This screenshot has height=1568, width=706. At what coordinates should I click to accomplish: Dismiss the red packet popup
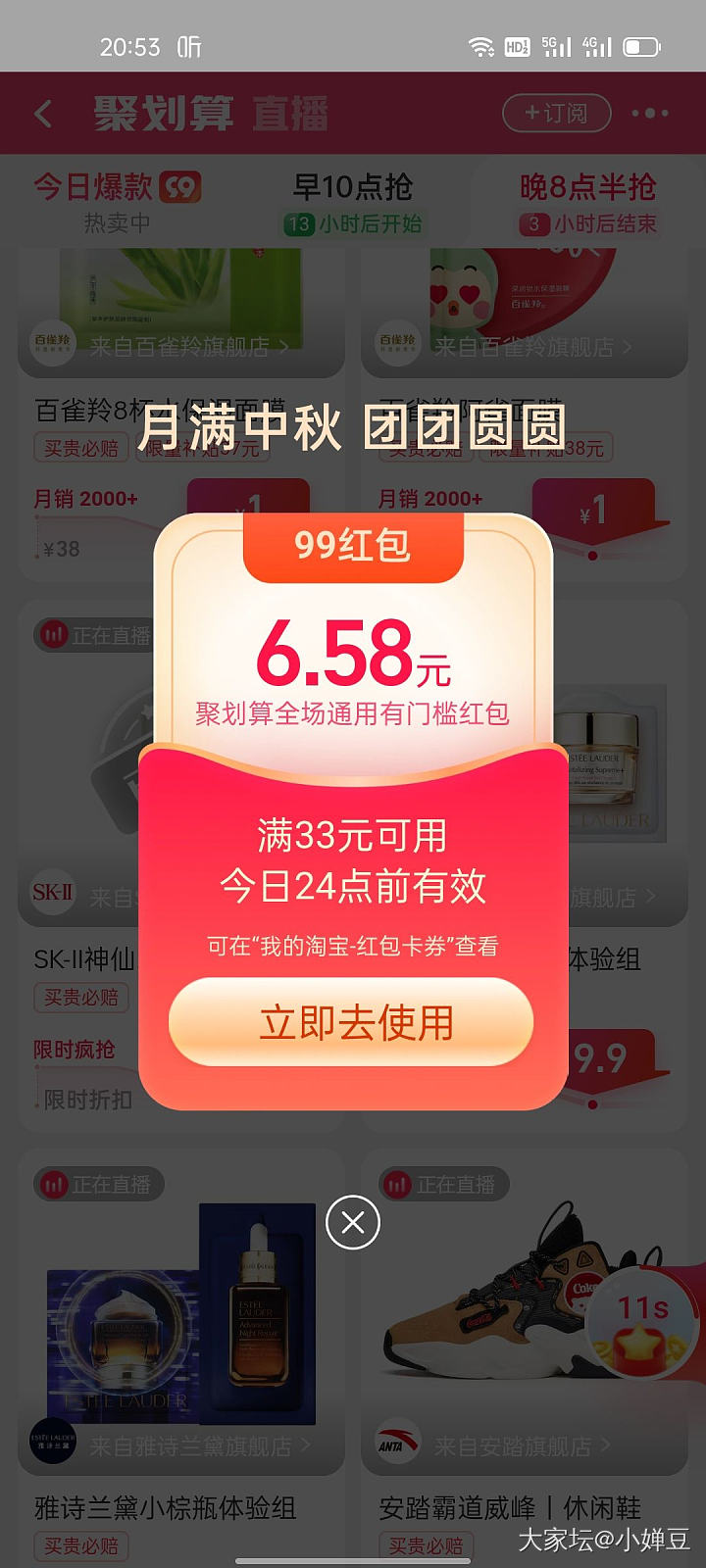tap(352, 1222)
